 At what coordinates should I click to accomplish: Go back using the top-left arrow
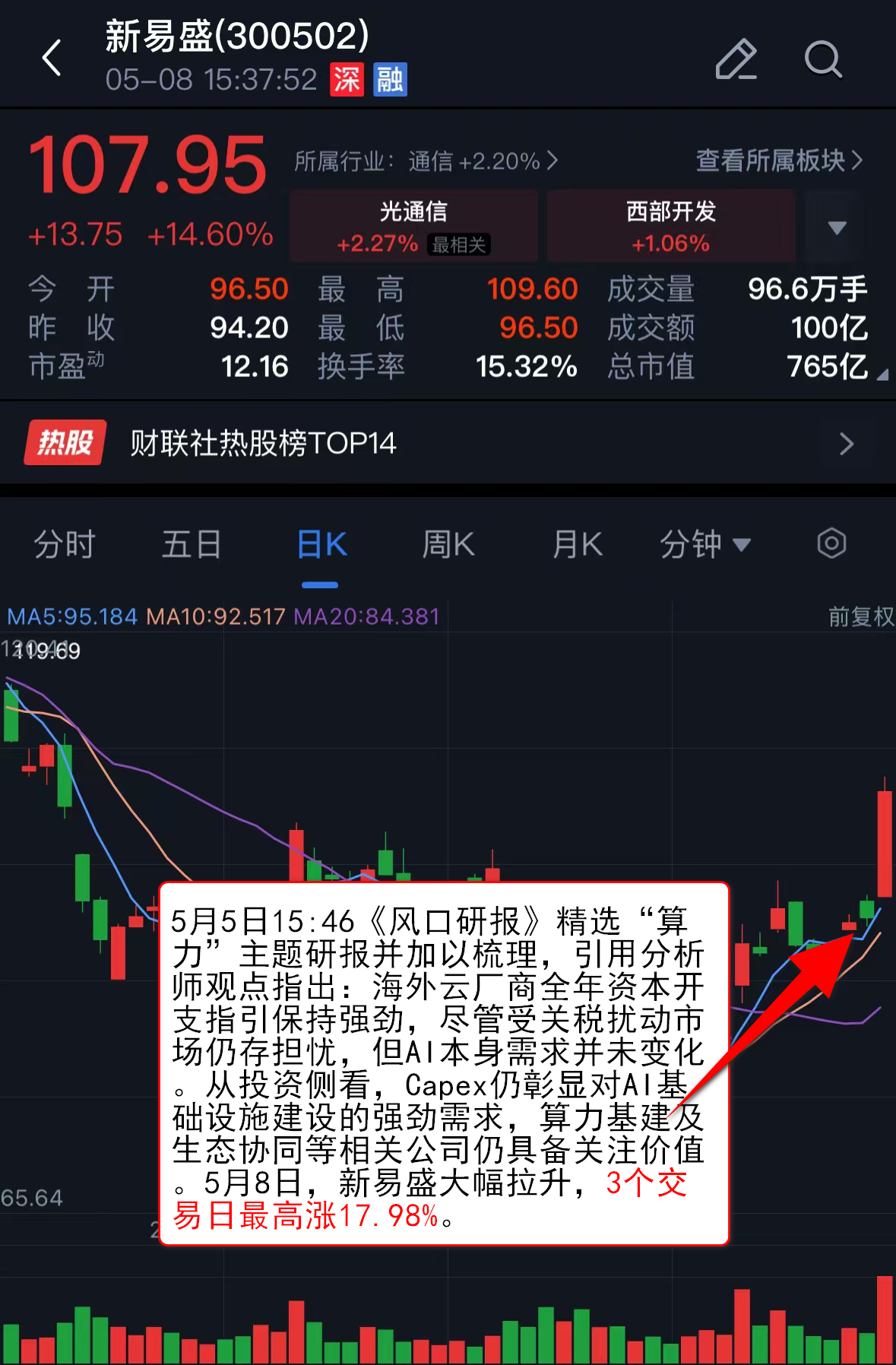click(52, 59)
